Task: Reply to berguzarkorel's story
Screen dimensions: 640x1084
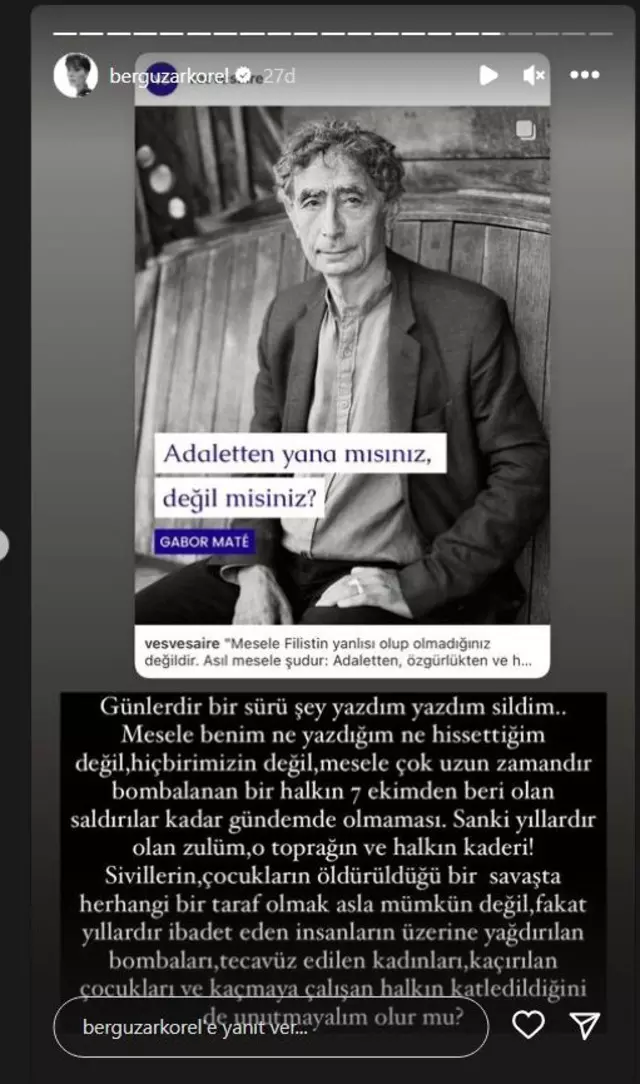Action: [270, 1028]
